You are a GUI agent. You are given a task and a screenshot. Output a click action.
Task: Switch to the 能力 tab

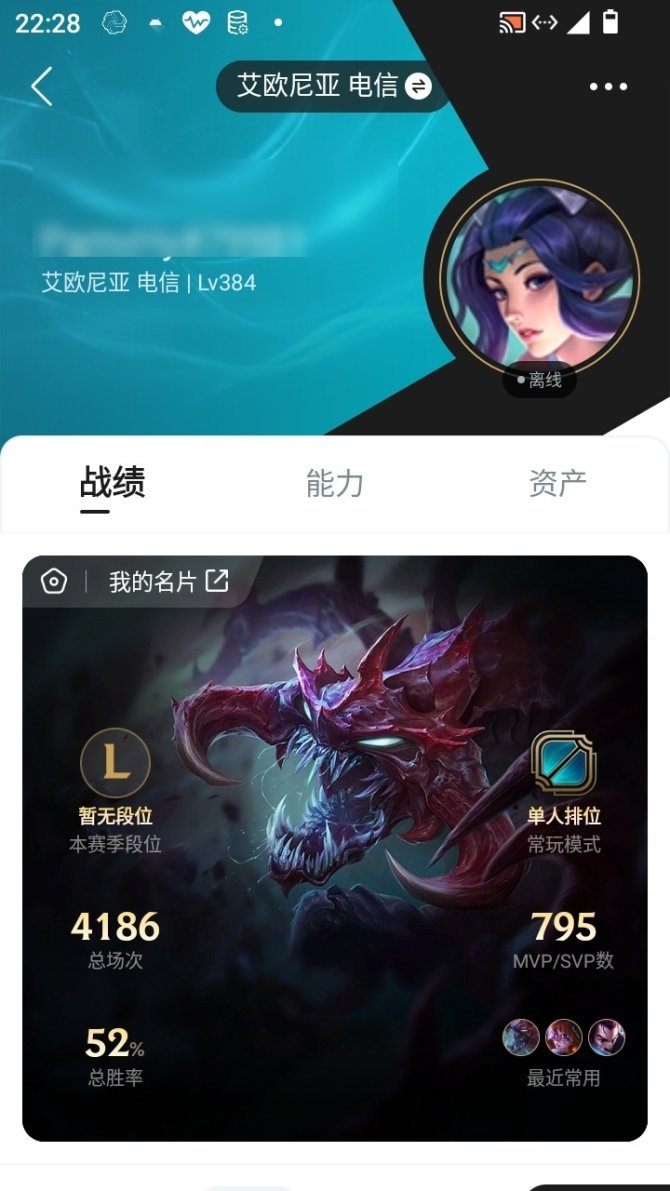(x=334, y=483)
